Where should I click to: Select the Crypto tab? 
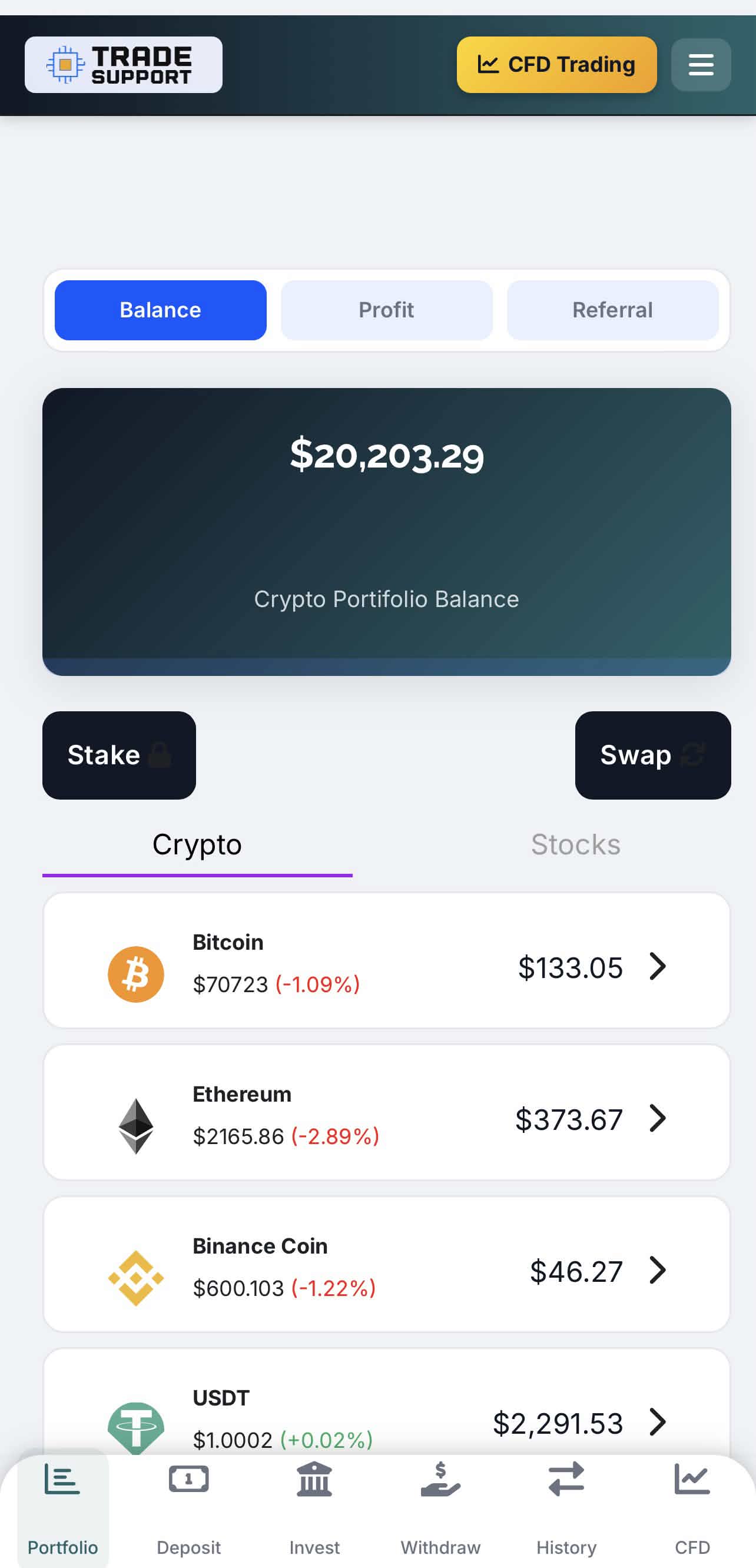(x=196, y=844)
